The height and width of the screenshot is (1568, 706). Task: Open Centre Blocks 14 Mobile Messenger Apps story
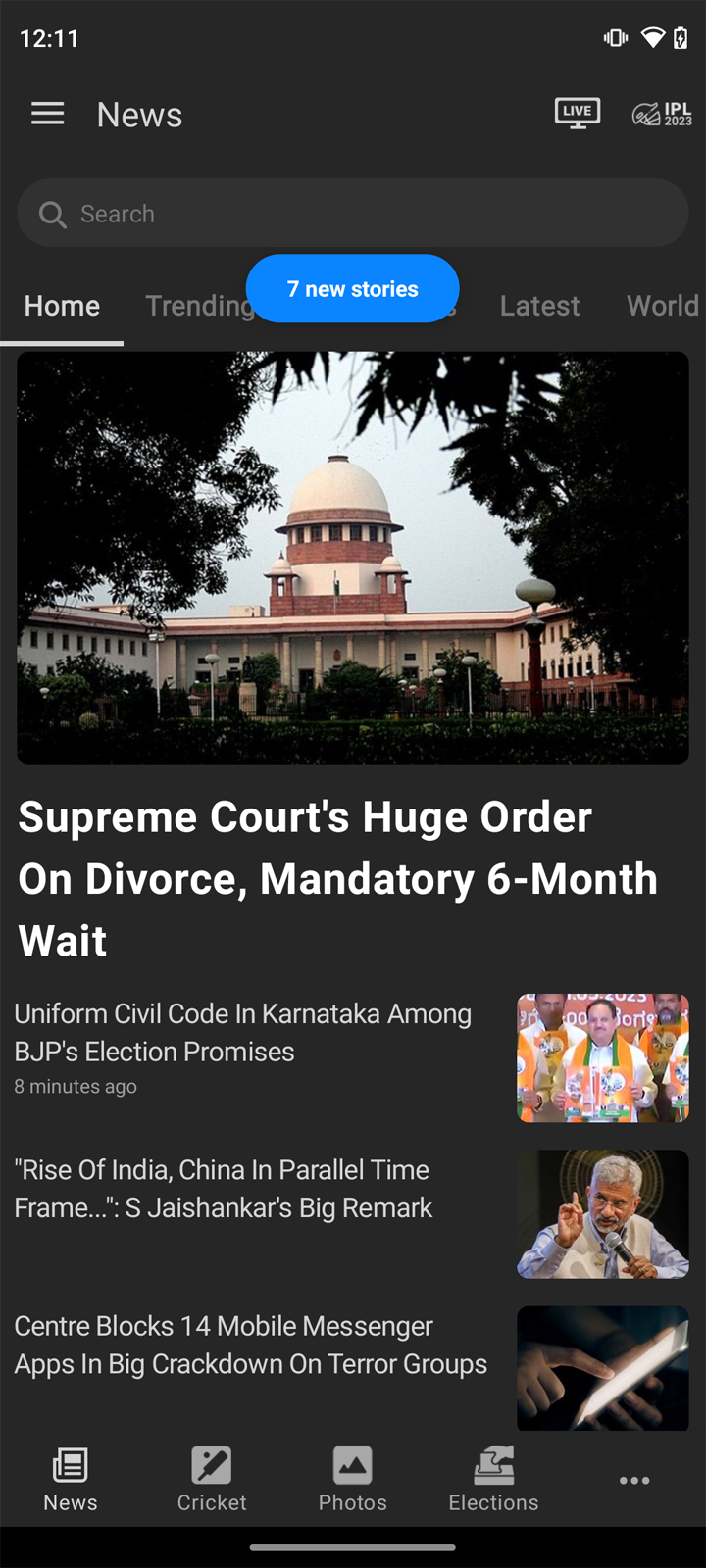251,1345
